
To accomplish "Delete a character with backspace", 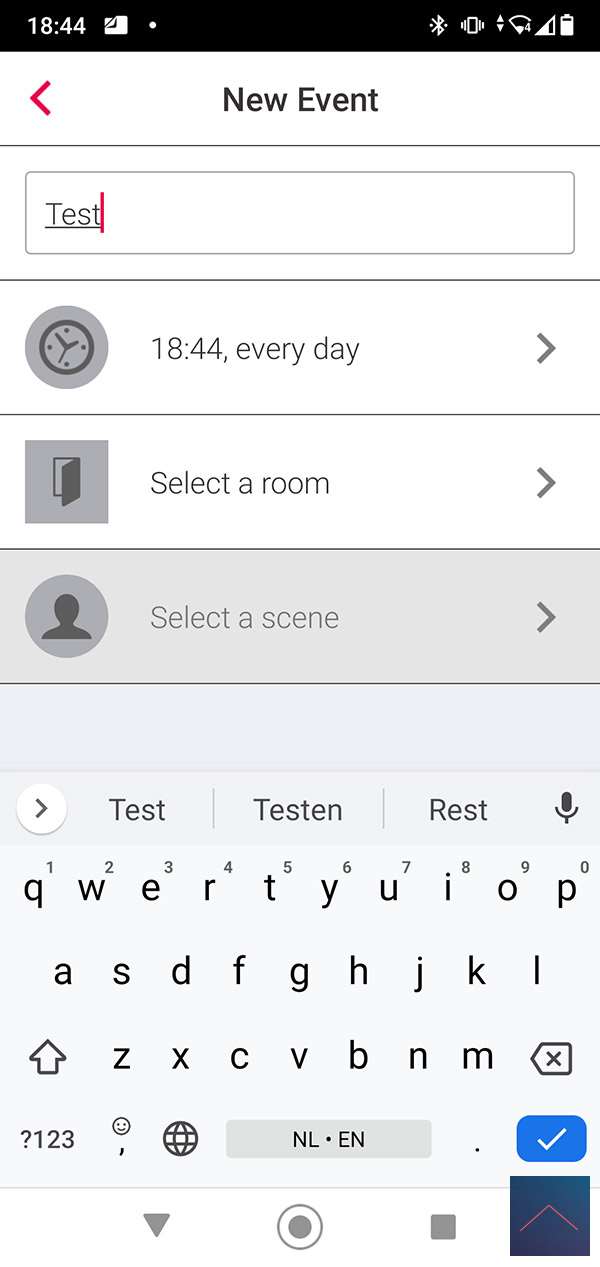I will click(x=551, y=1058).
